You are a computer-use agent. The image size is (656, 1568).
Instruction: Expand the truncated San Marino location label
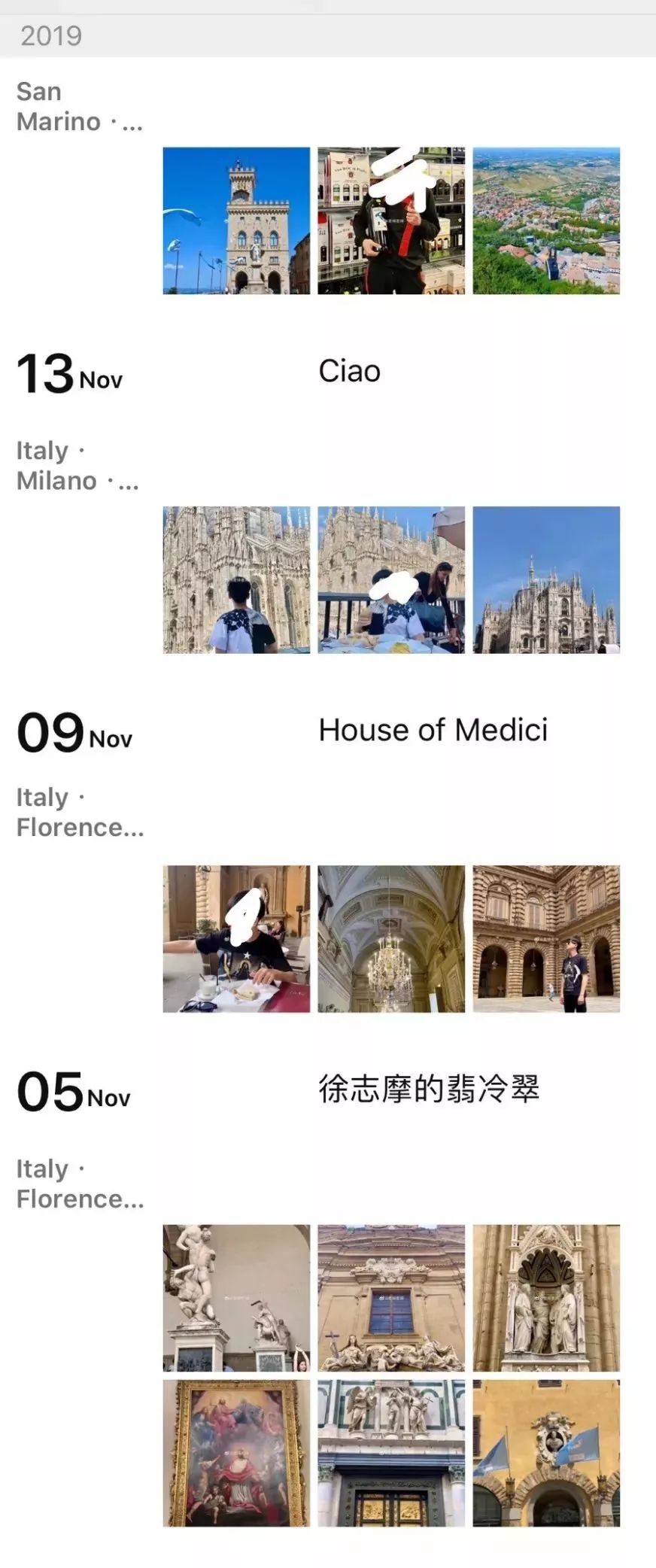tap(79, 107)
